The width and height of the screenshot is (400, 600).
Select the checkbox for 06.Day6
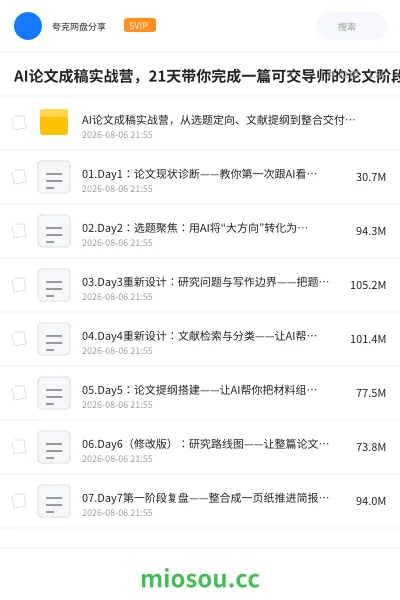click(19, 447)
